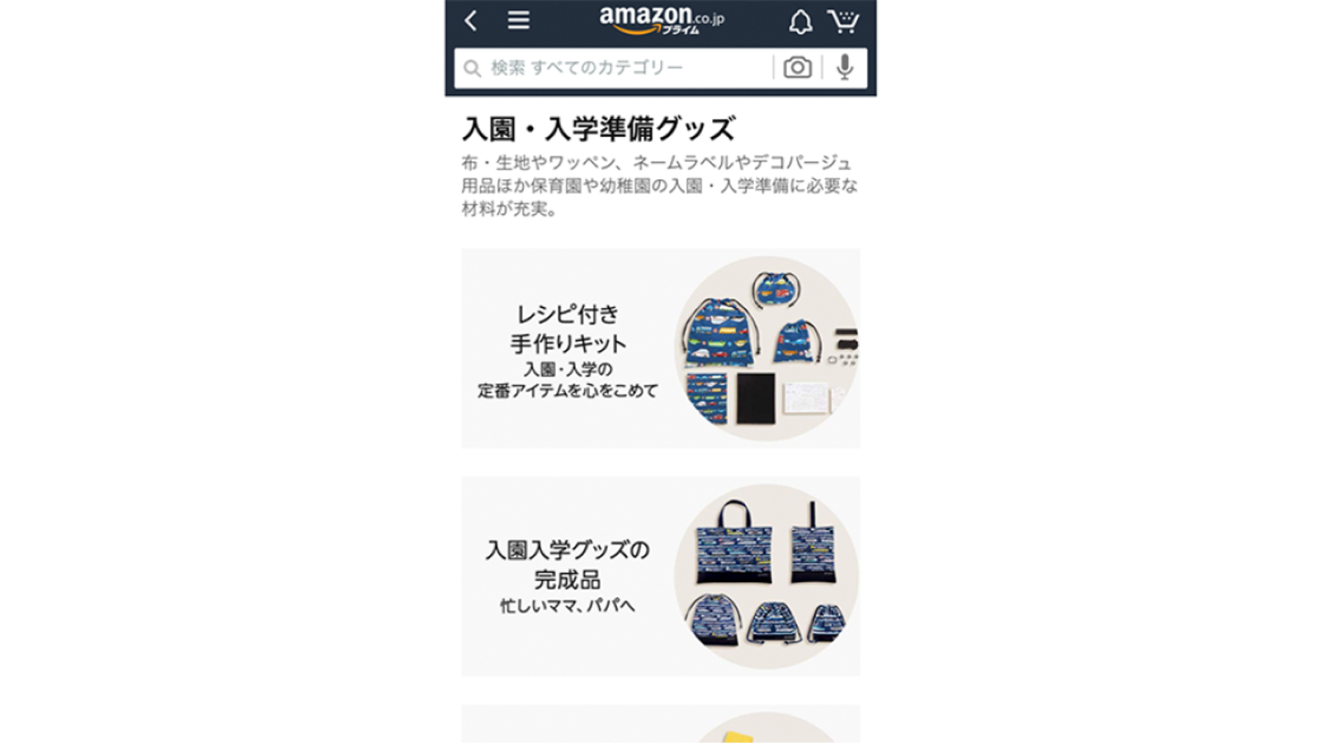This screenshot has width=1320, height=743.
Task: Go back using the header arrow
Action: [471, 21]
